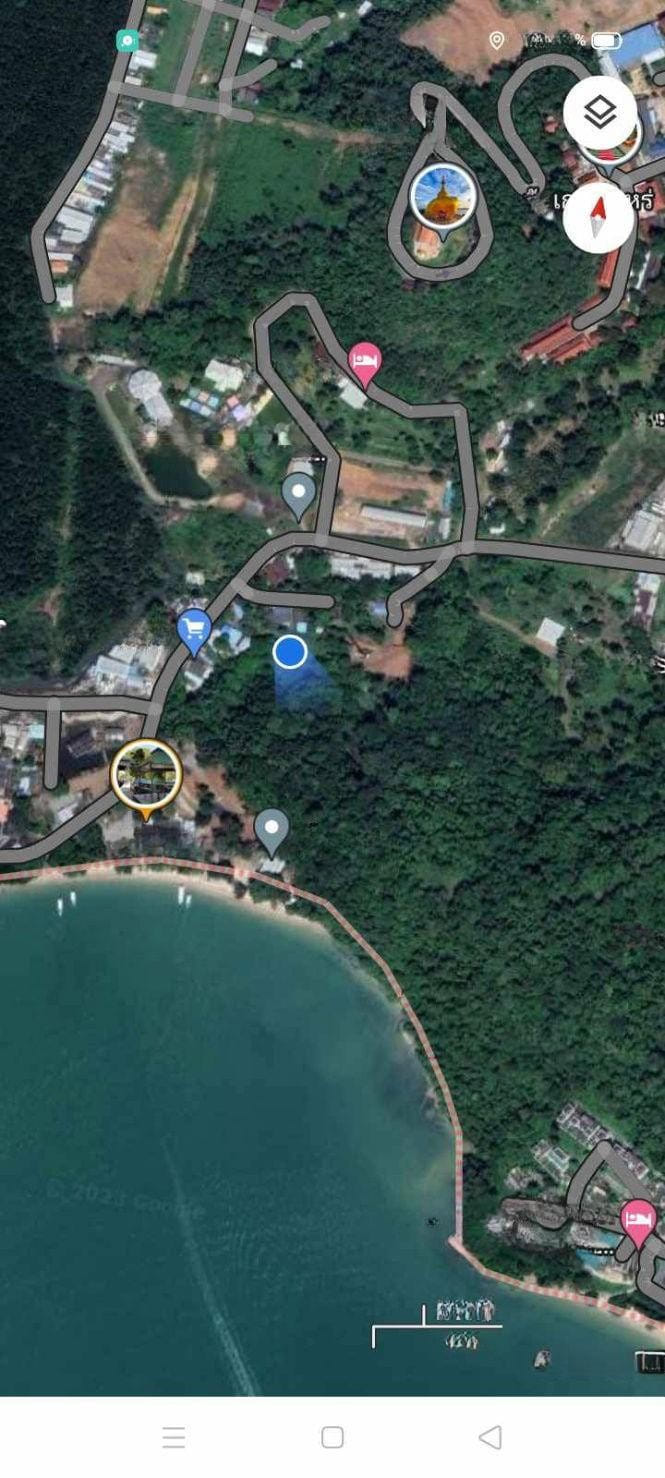Open the golden pagoda photo marker
This screenshot has height=1478, width=665.
coord(442,197)
